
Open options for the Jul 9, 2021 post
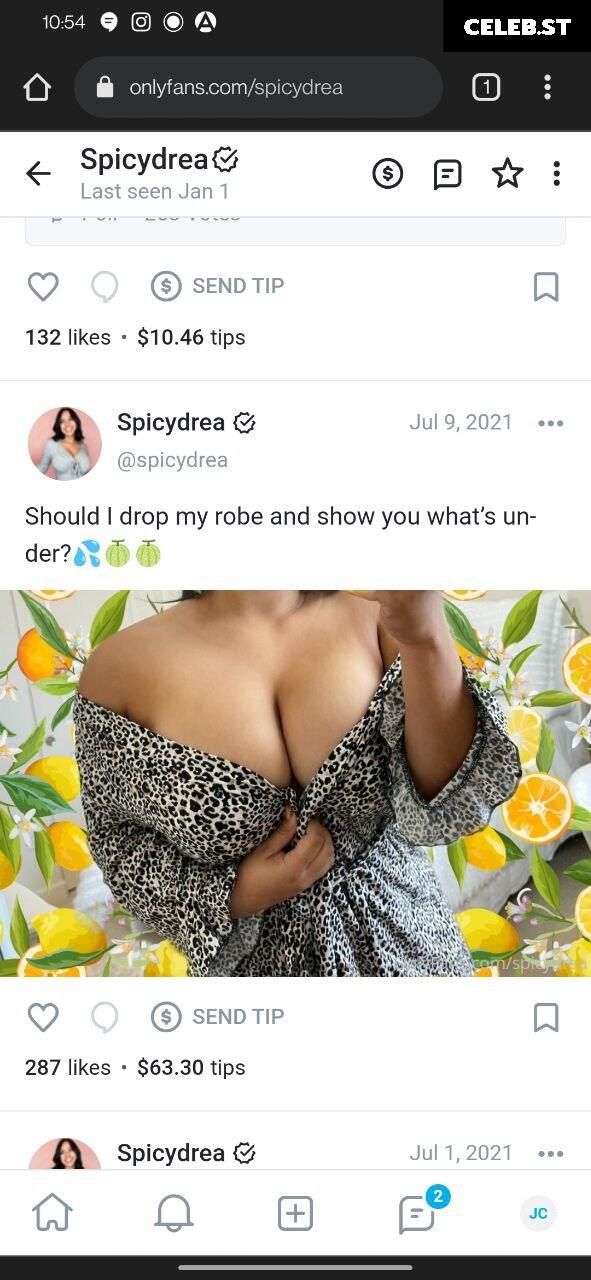[551, 423]
